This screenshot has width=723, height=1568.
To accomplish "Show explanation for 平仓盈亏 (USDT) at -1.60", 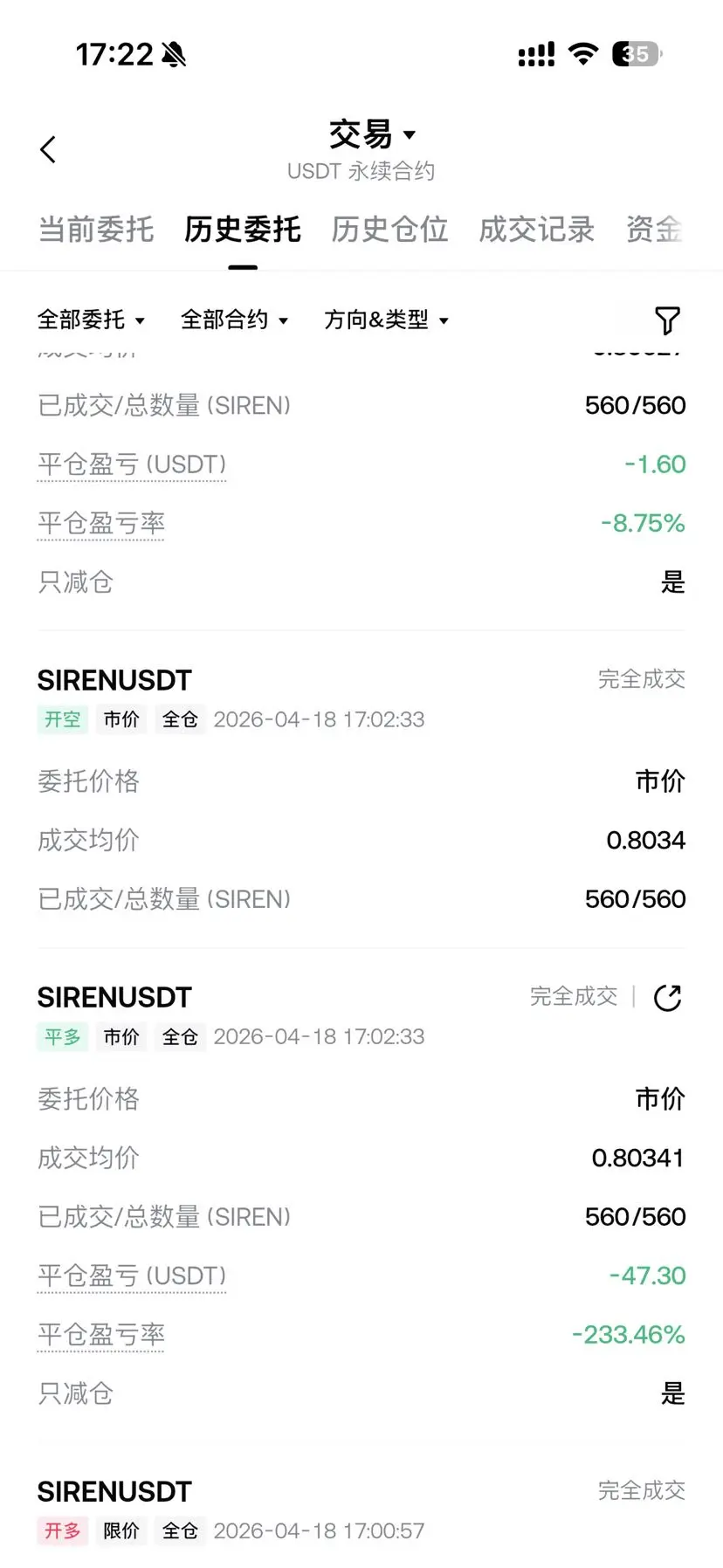I will (132, 464).
